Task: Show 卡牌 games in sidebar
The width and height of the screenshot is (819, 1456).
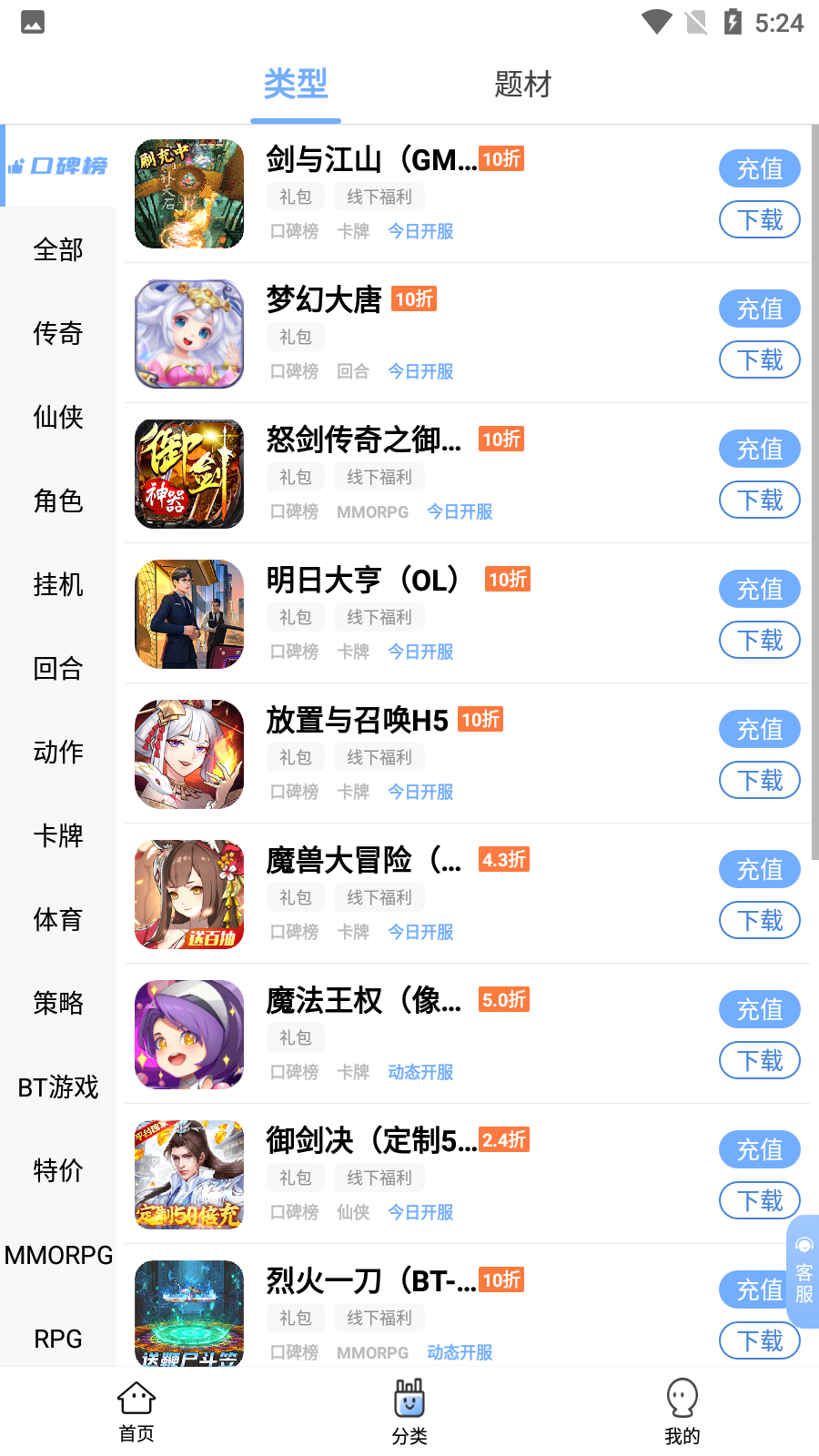Action: [x=58, y=835]
